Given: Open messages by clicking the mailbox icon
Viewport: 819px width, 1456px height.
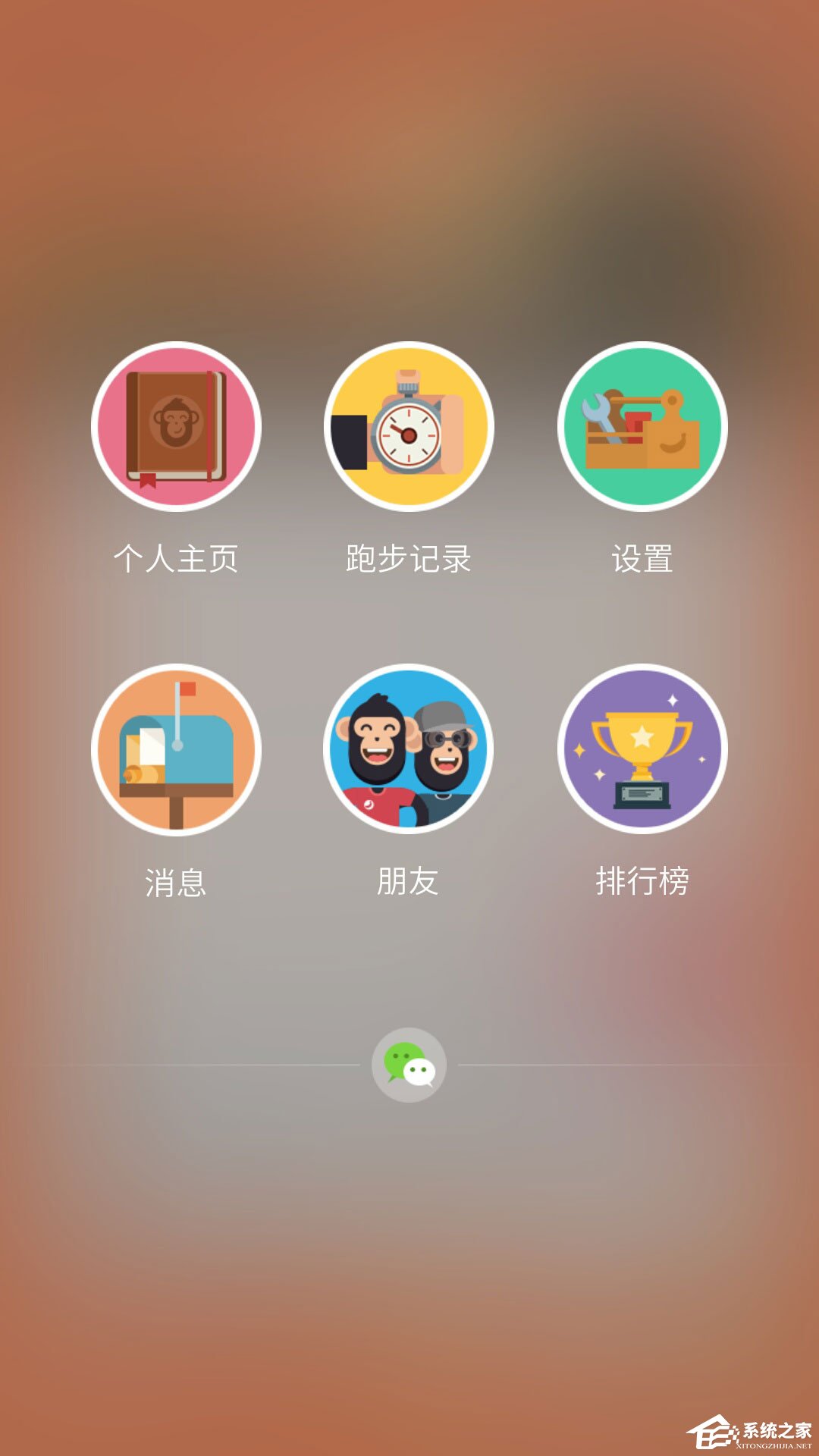Looking at the screenshot, I should pyautogui.click(x=176, y=749).
